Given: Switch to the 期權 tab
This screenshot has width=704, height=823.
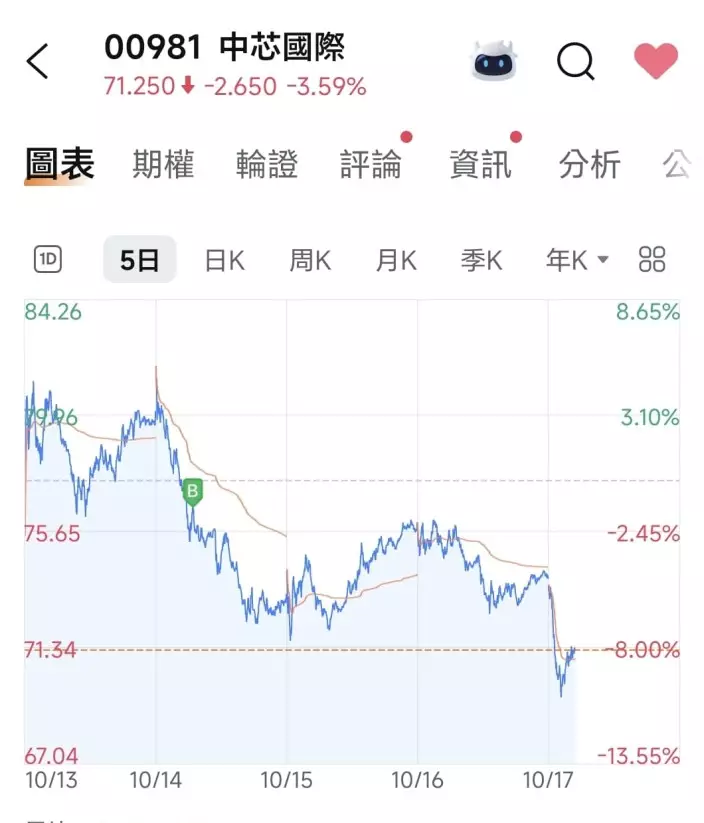Looking at the screenshot, I should point(163,165).
